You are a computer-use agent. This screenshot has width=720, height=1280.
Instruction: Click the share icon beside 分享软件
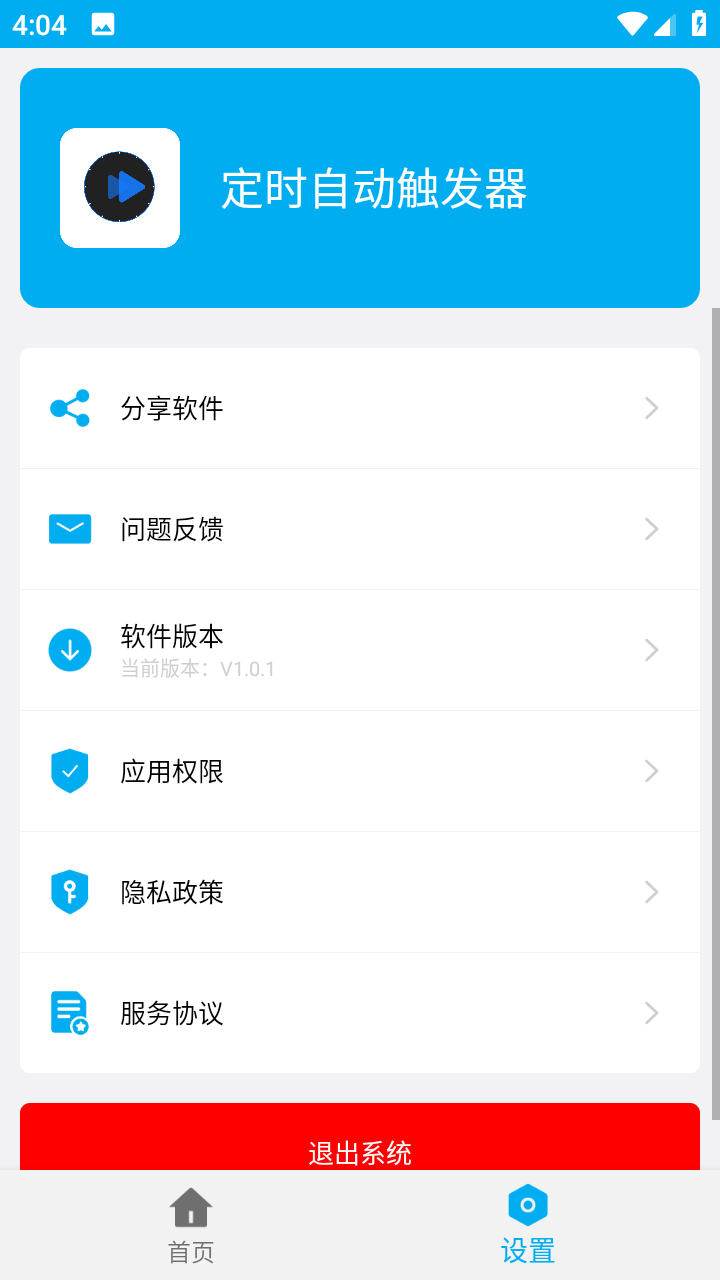point(69,408)
